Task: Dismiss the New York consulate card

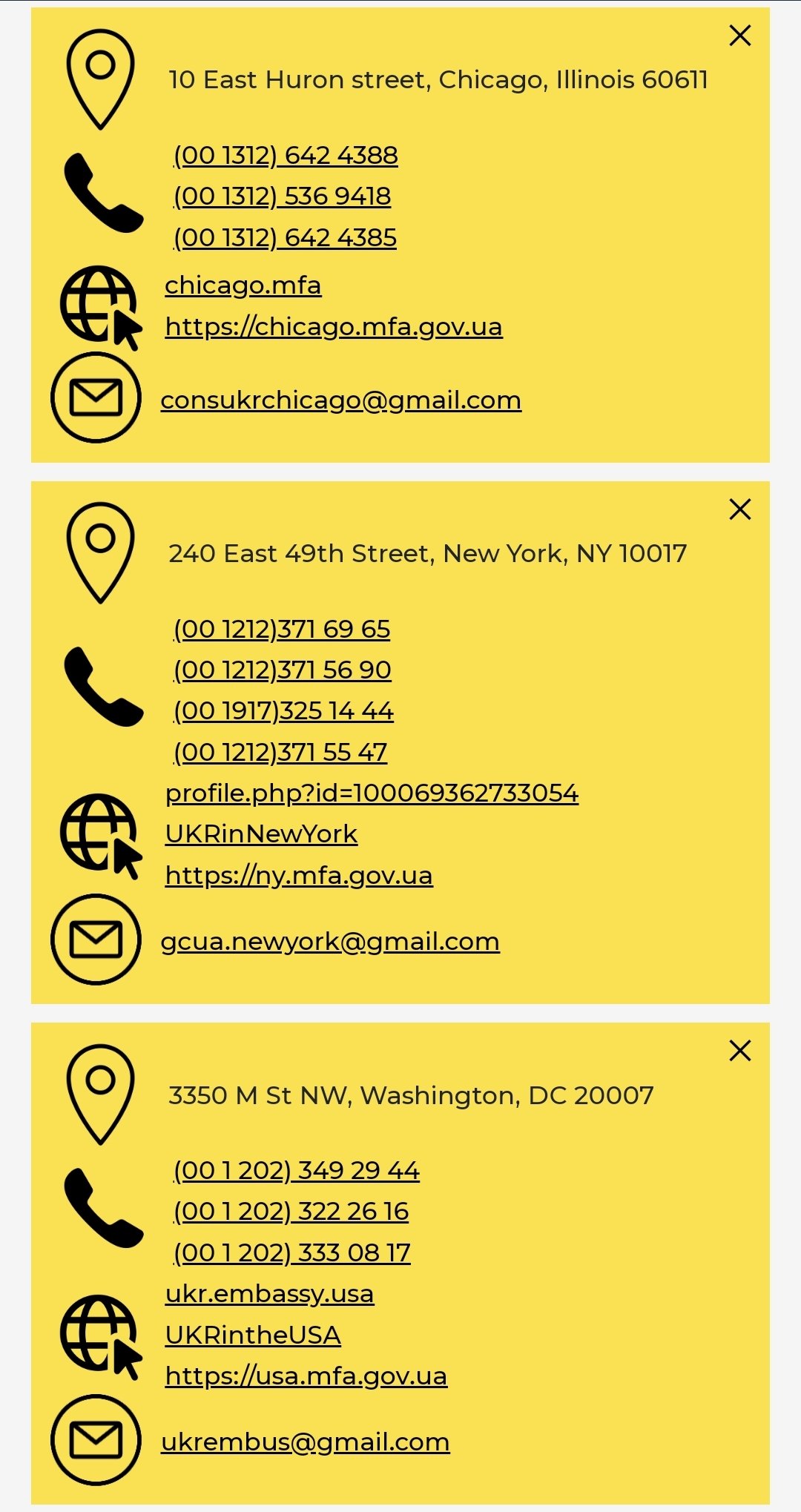Action: (x=739, y=509)
